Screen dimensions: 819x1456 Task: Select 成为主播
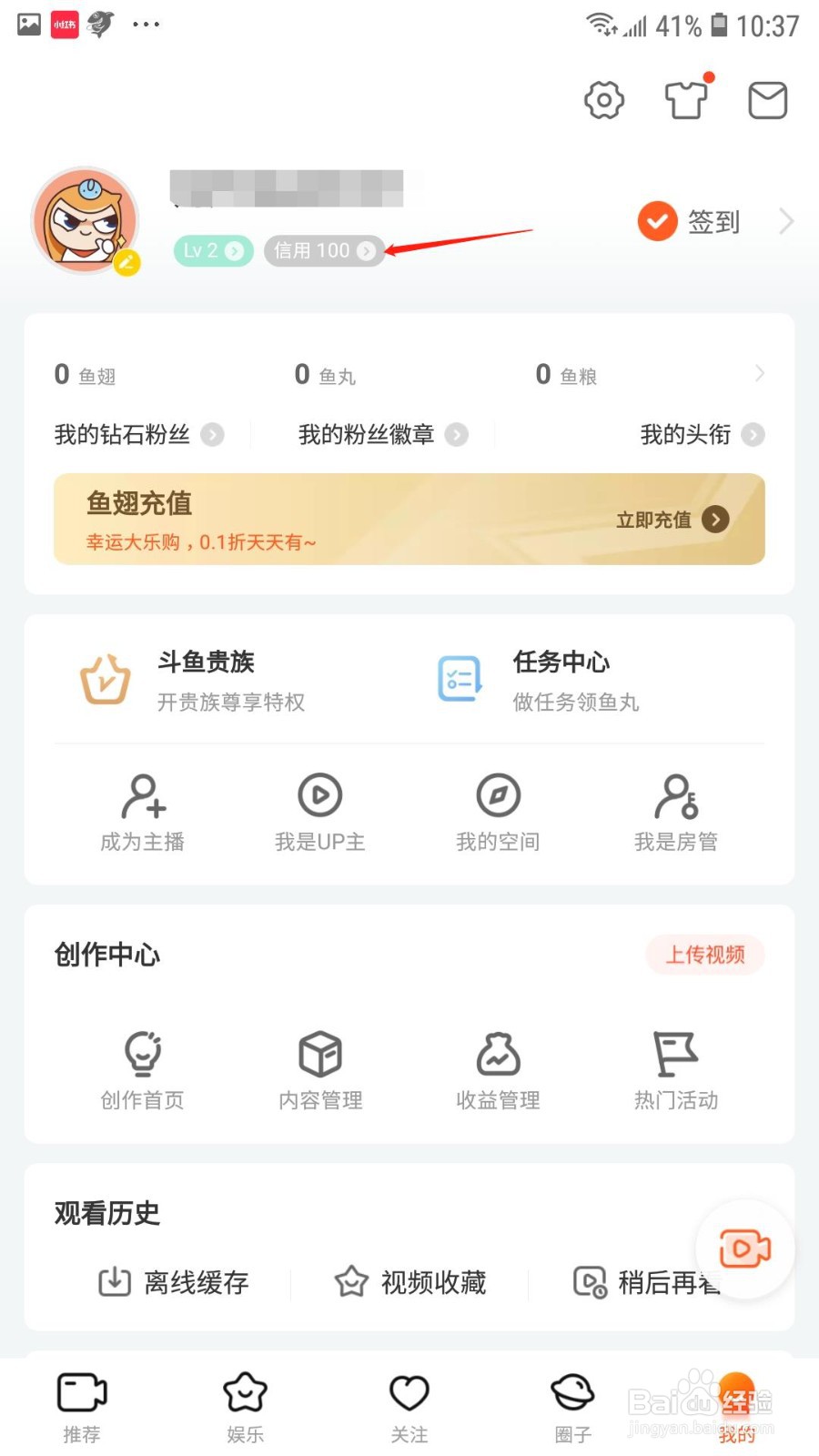point(143,813)
